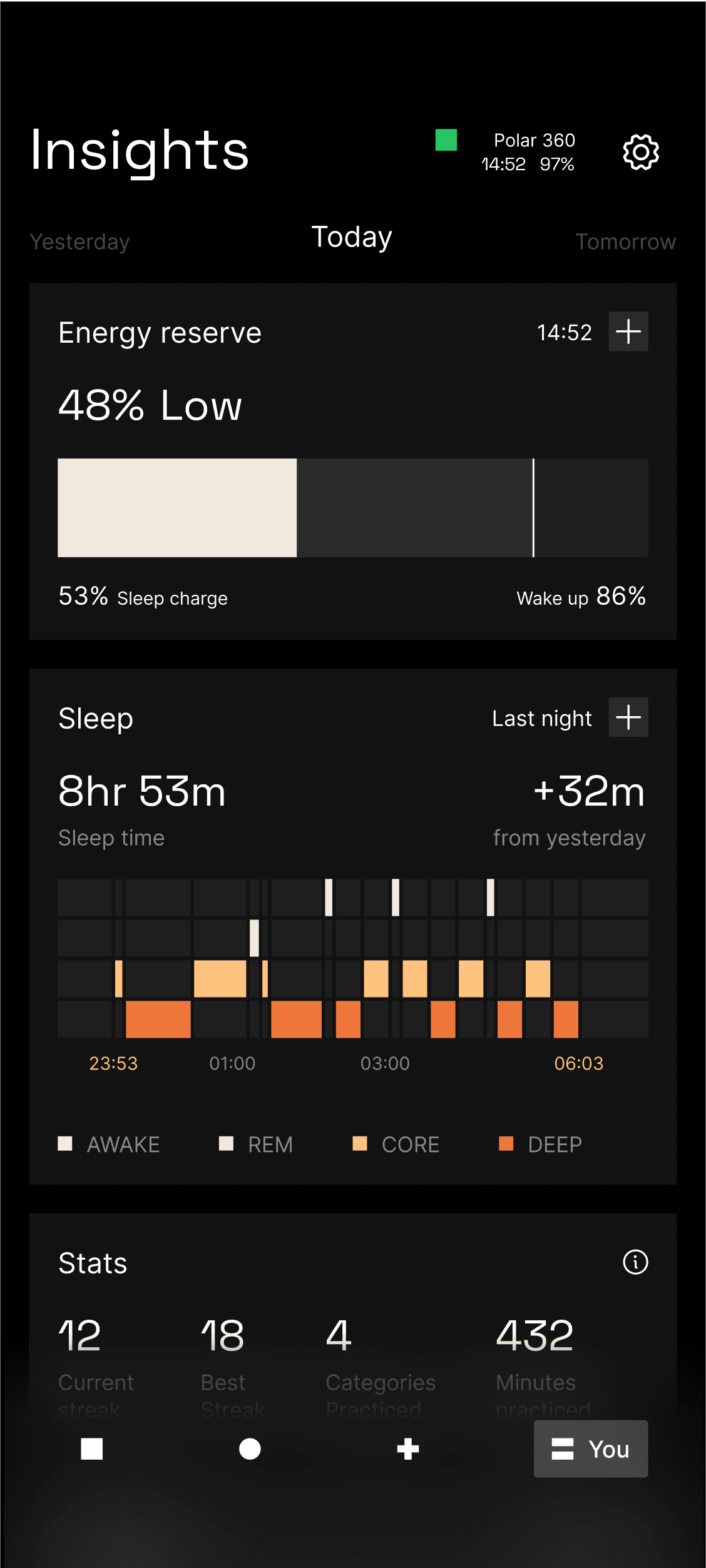Expand the Energy reserve card with plus

coord(628,331)
